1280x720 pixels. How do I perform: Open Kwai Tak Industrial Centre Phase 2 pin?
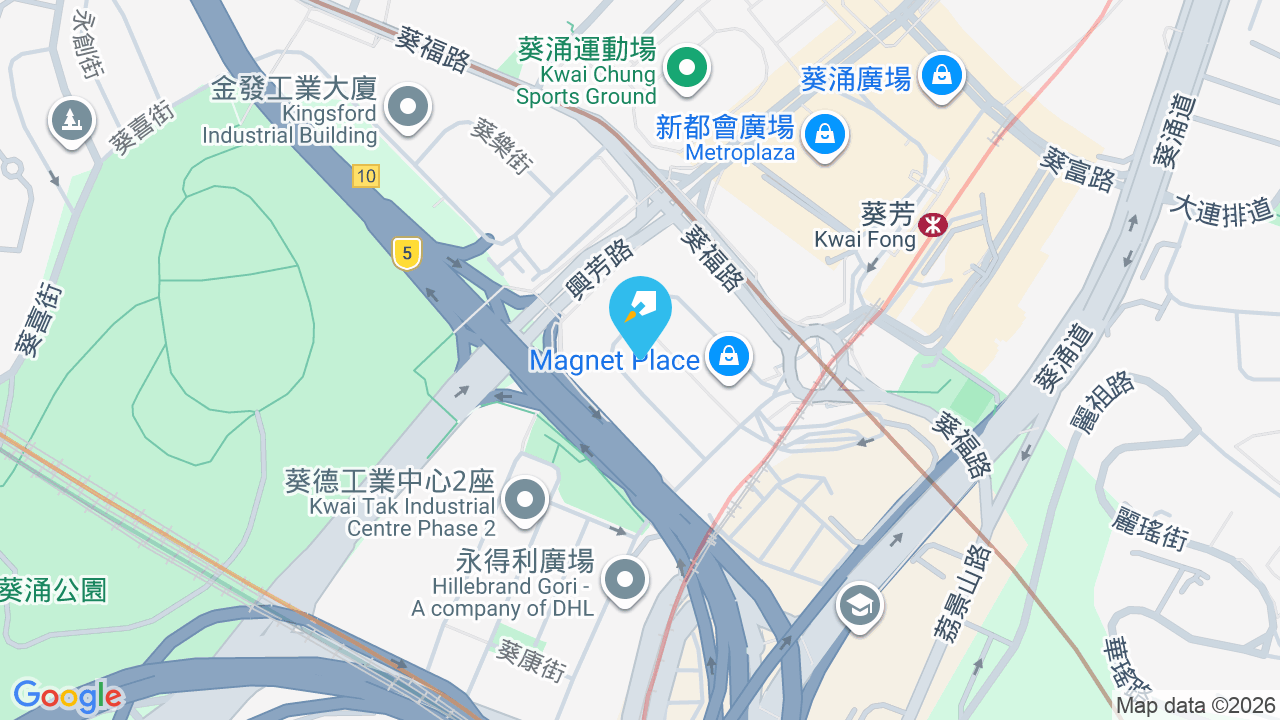click(x=525, y=500)
